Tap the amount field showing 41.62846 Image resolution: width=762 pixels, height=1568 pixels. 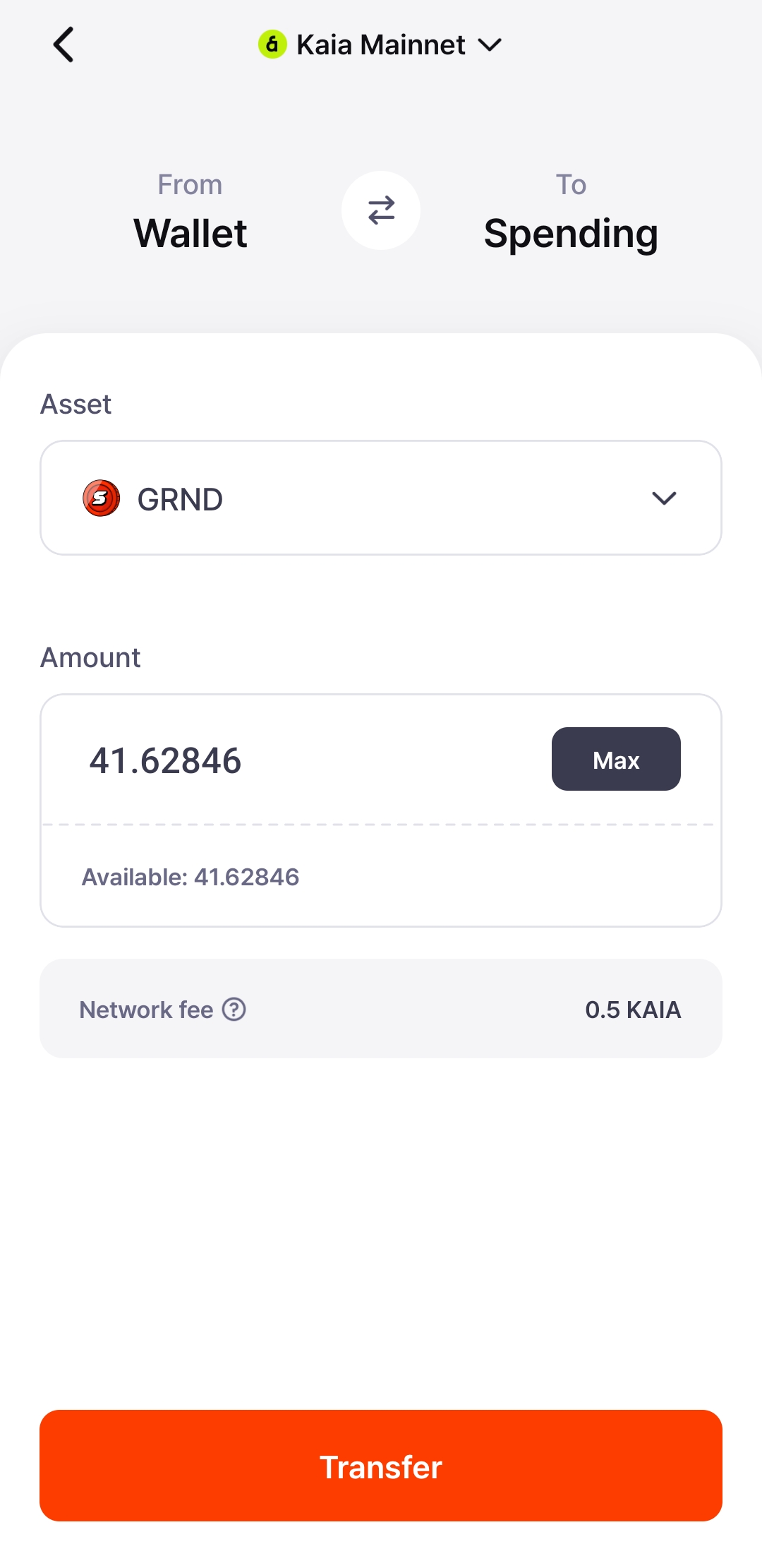click(x=282, y=760)
